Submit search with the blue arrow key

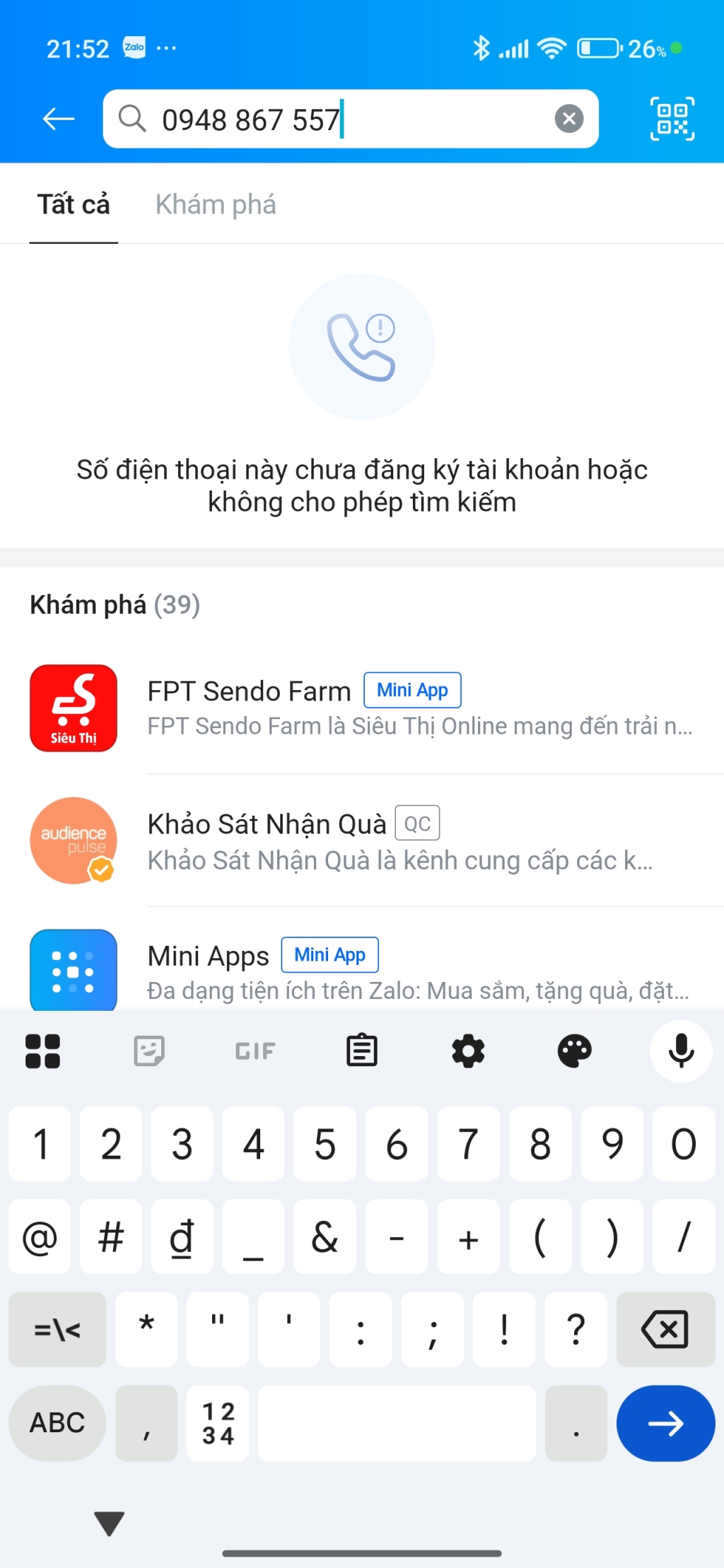tap(665, 1423)
